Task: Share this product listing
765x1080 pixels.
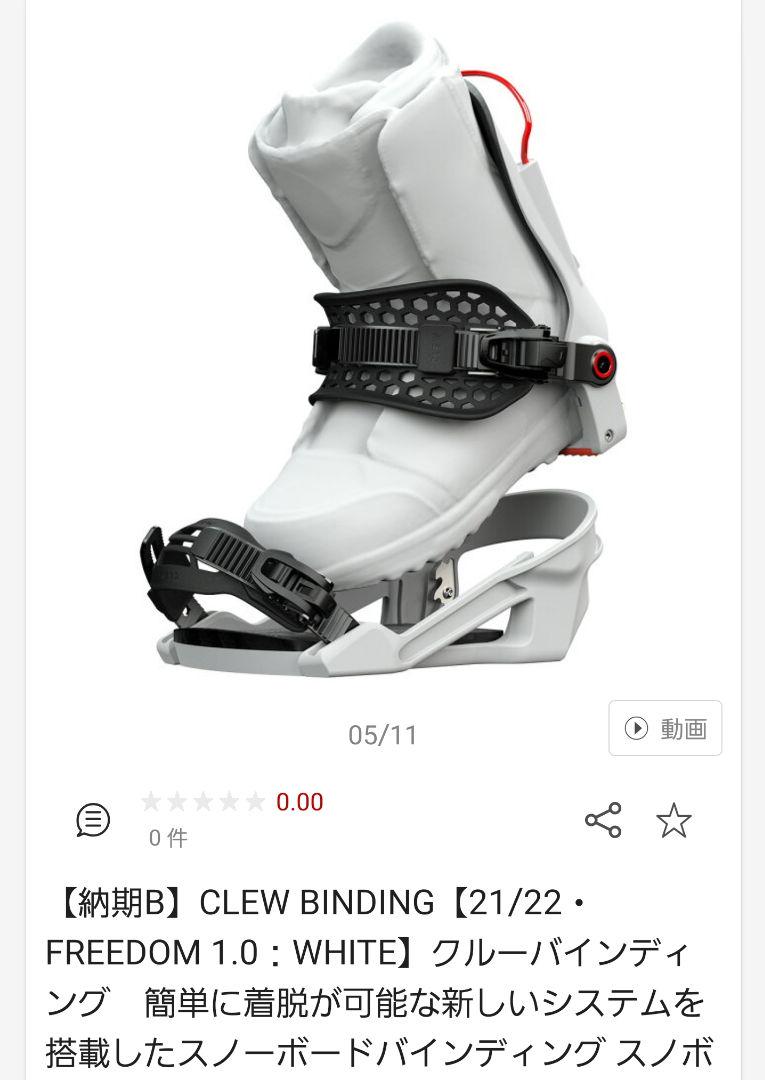Action: coord(603,820)
